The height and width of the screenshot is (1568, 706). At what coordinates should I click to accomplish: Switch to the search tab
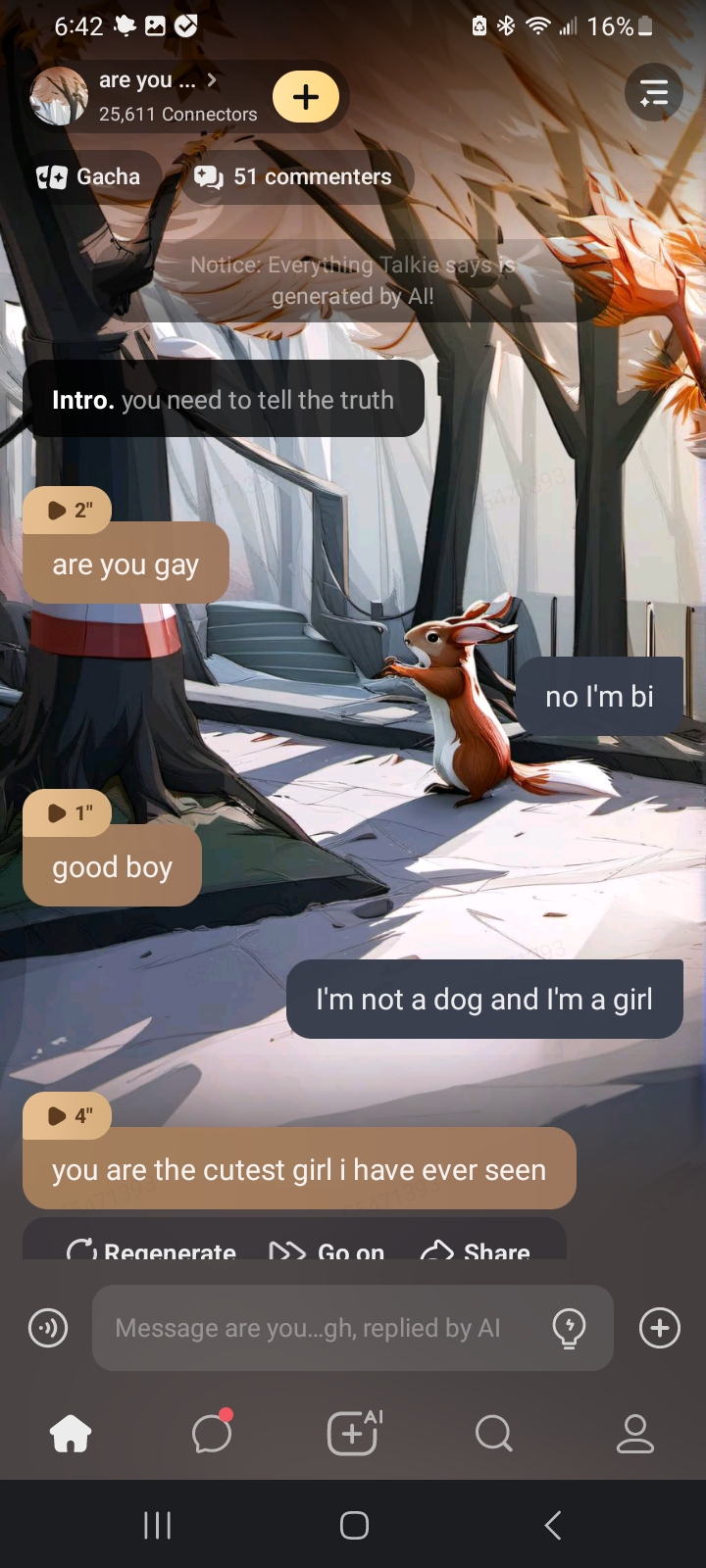pyautogui.click(x=493, y=1434)
